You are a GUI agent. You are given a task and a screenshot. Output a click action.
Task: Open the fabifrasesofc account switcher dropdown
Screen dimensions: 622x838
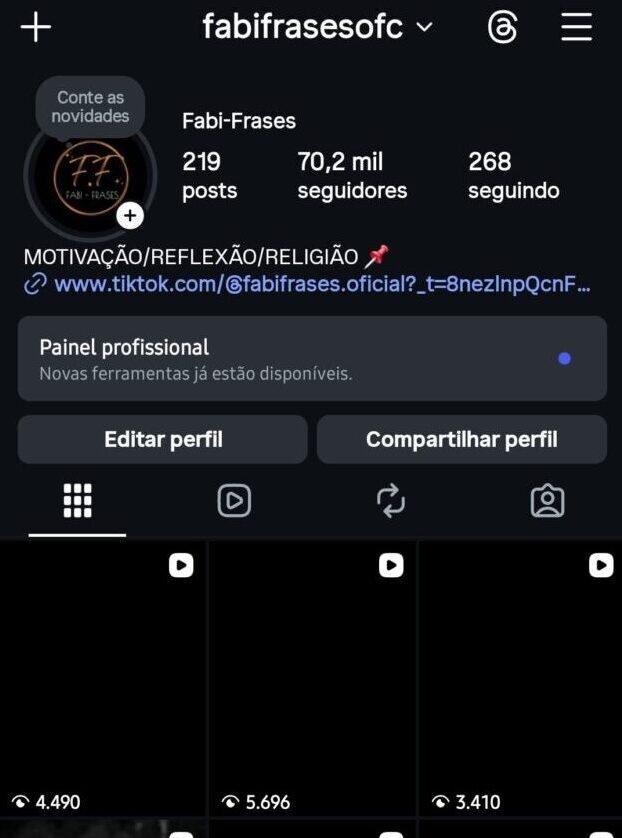pos(318,27)
